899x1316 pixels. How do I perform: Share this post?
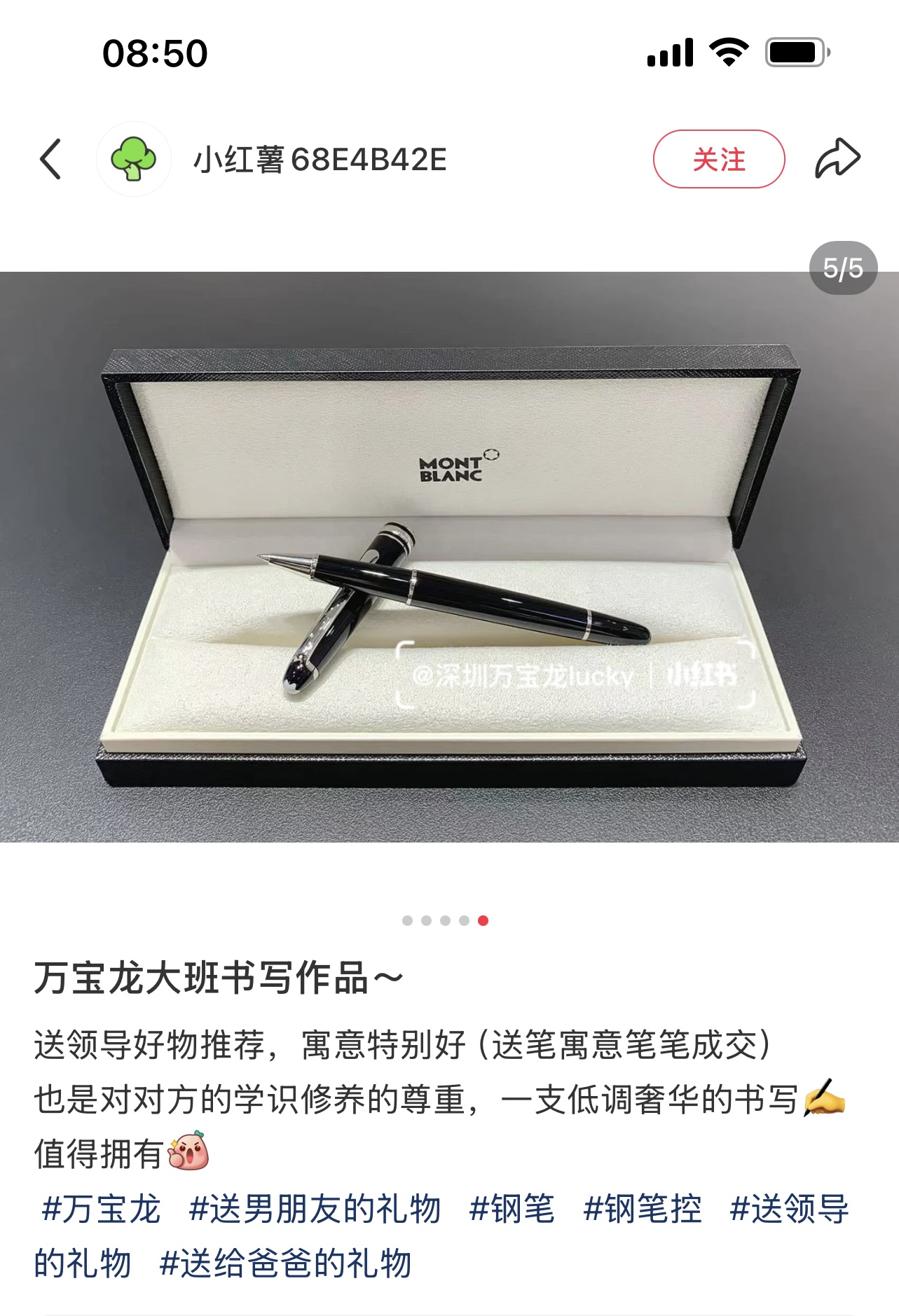pos(837,160)
